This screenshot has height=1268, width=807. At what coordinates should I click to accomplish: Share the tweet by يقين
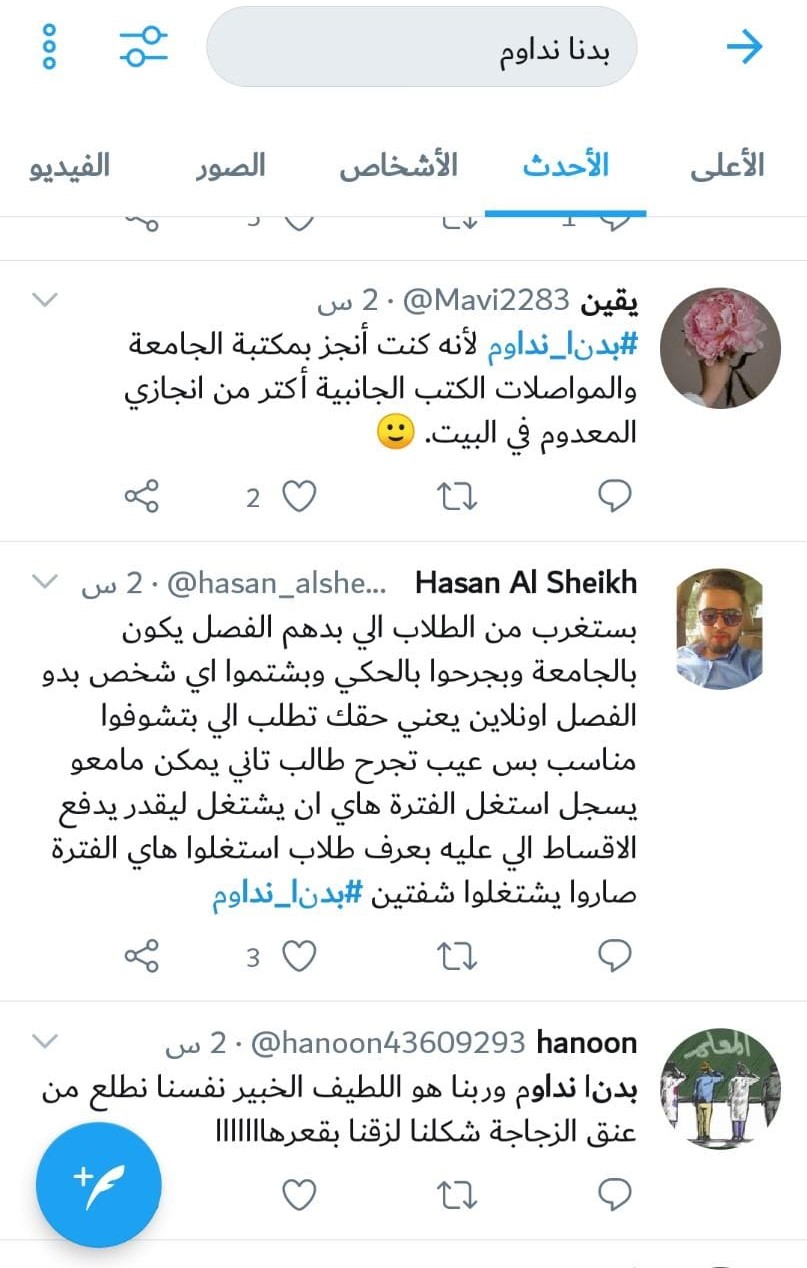pyautogui.click(x=142, y=497)
